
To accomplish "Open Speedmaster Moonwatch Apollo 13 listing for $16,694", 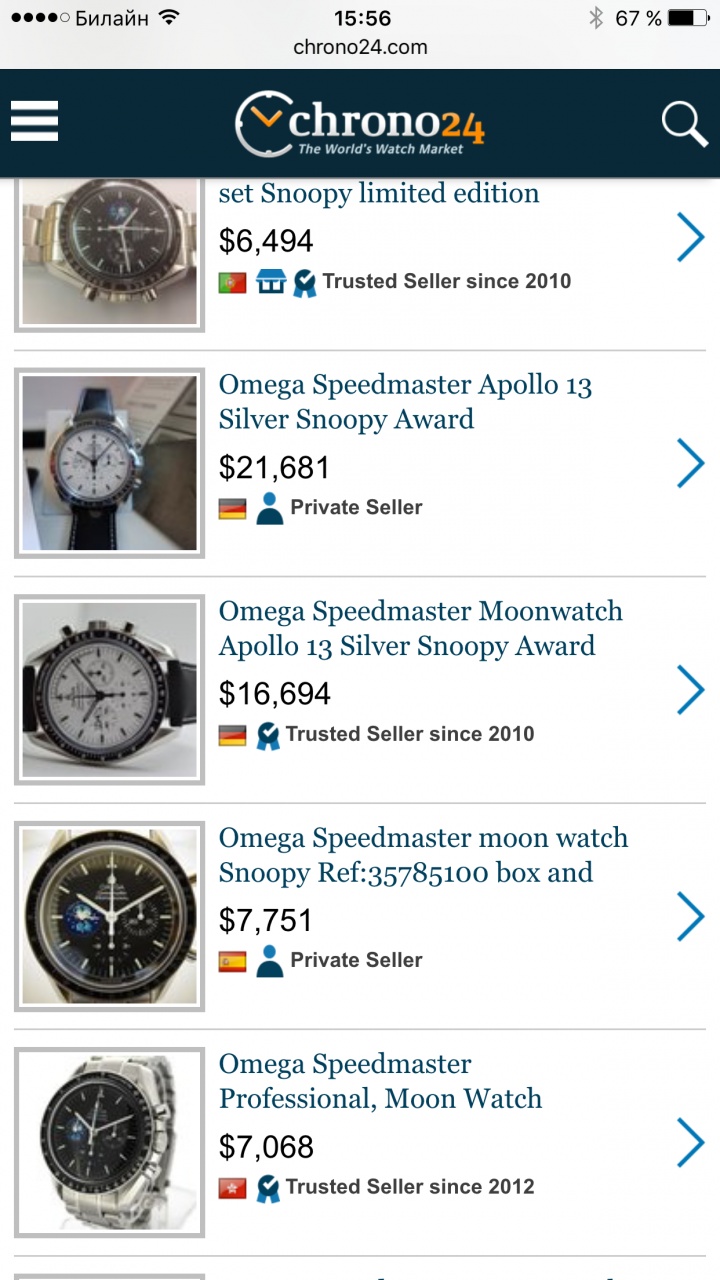I will pos(420,628).
